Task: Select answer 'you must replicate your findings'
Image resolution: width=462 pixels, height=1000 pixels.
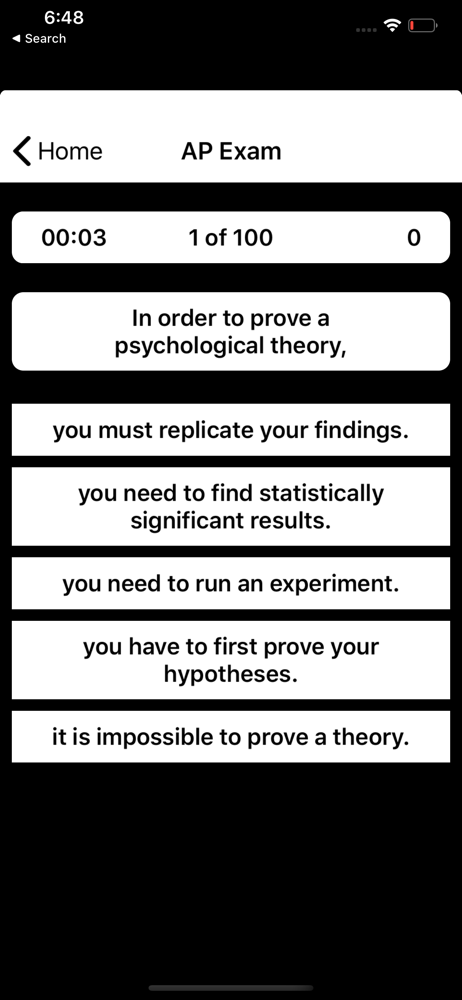Action: (x=231, y=430)
